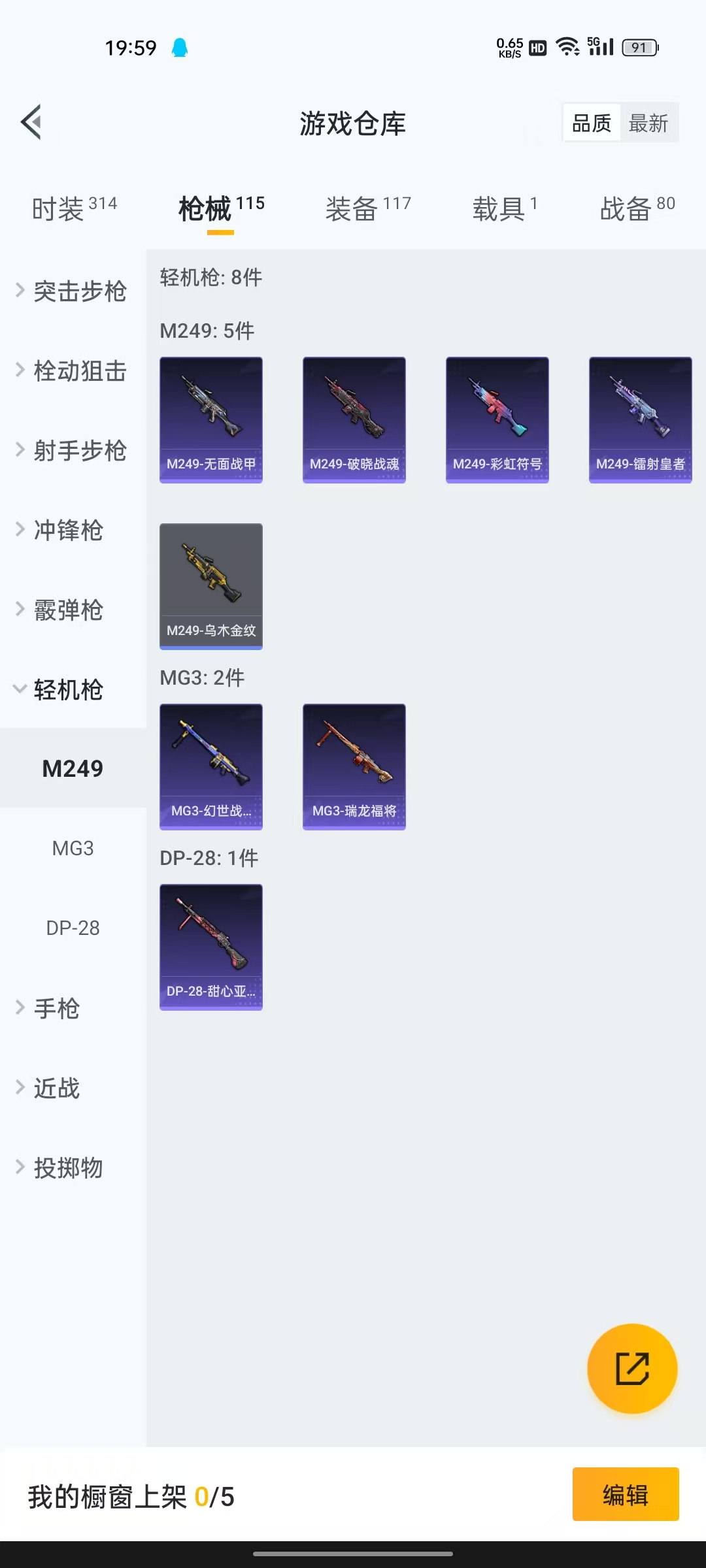This screenshot has height=1568, width=706.
Task: View the MG3-瑞龙福将 skin
Action: tap(354, 766)
